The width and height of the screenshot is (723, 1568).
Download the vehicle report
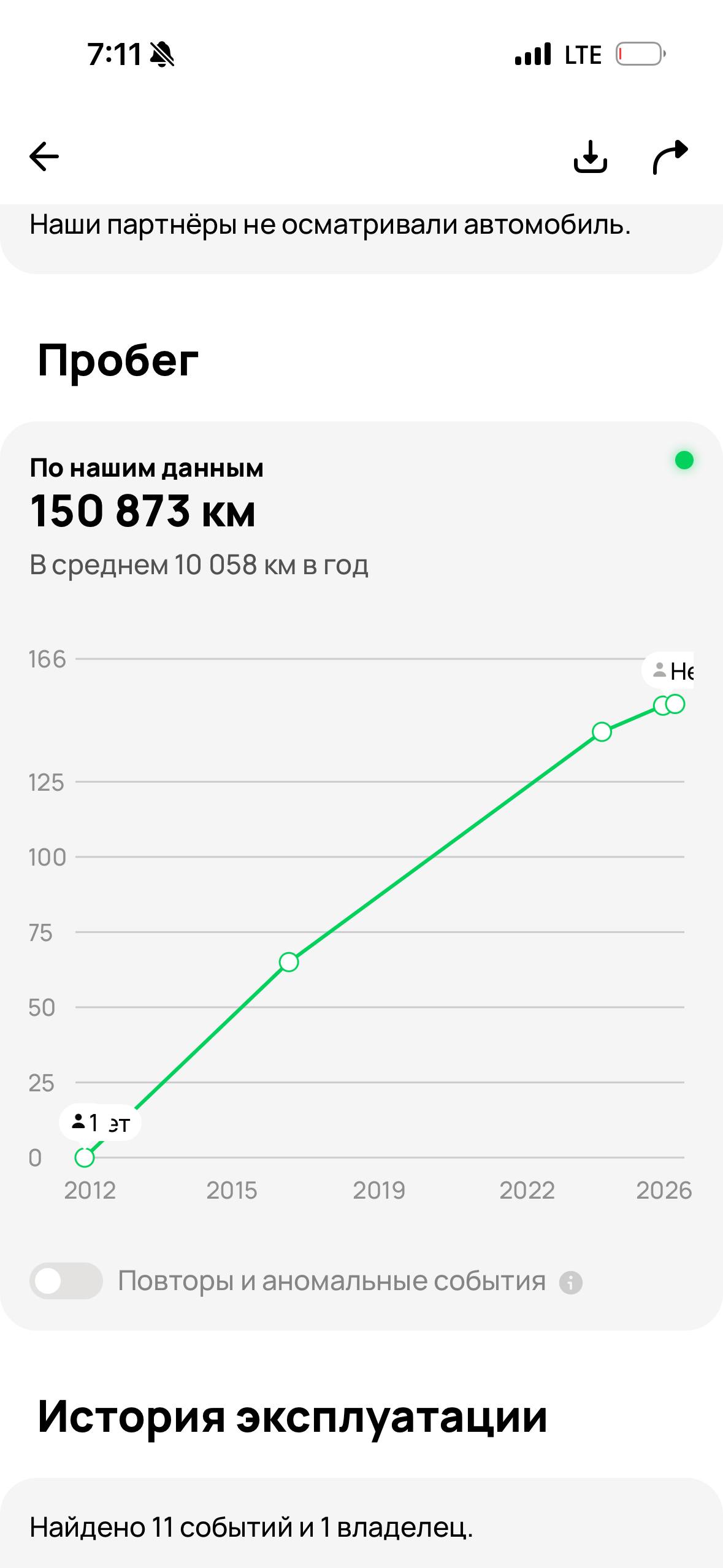[590, 156]
